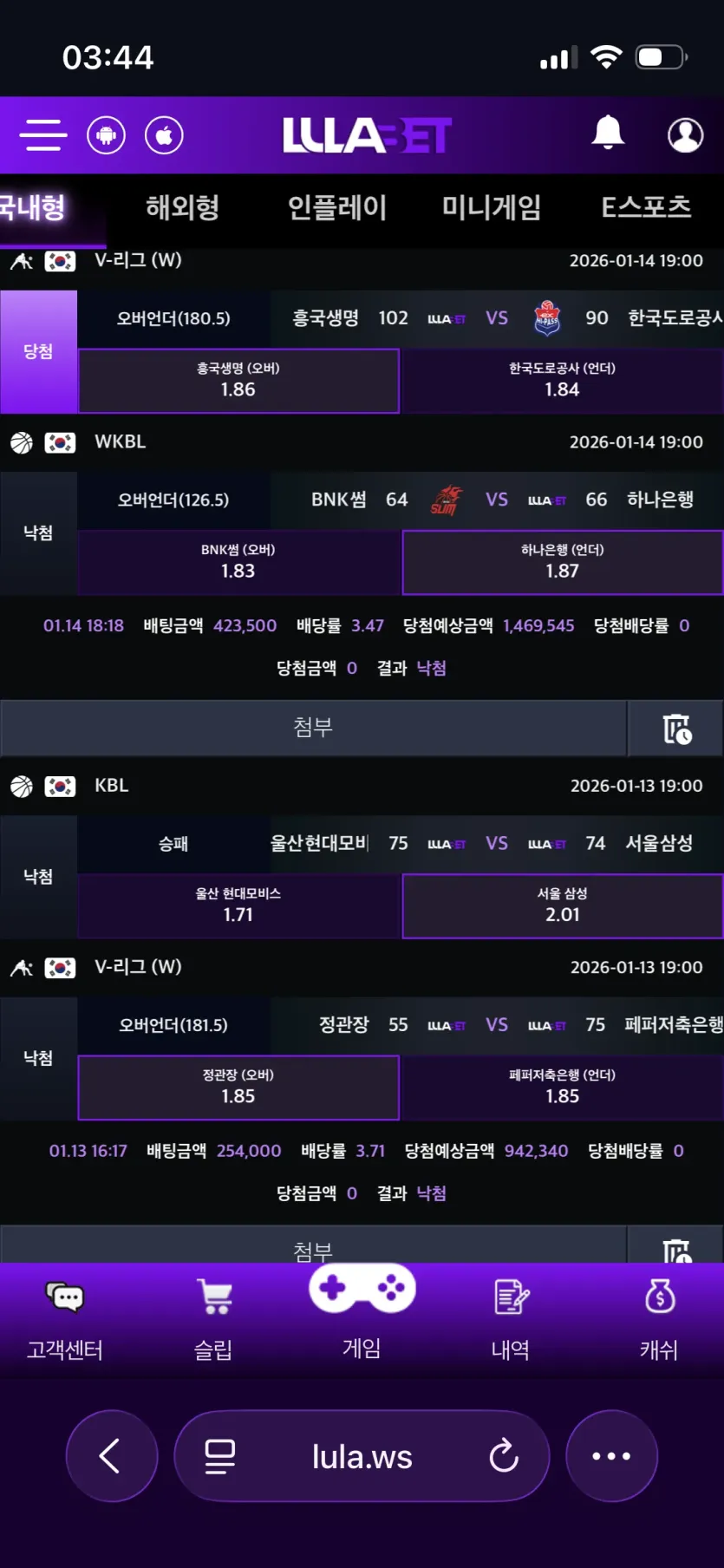Open the browser more options menu

[x=611, y=1456]
